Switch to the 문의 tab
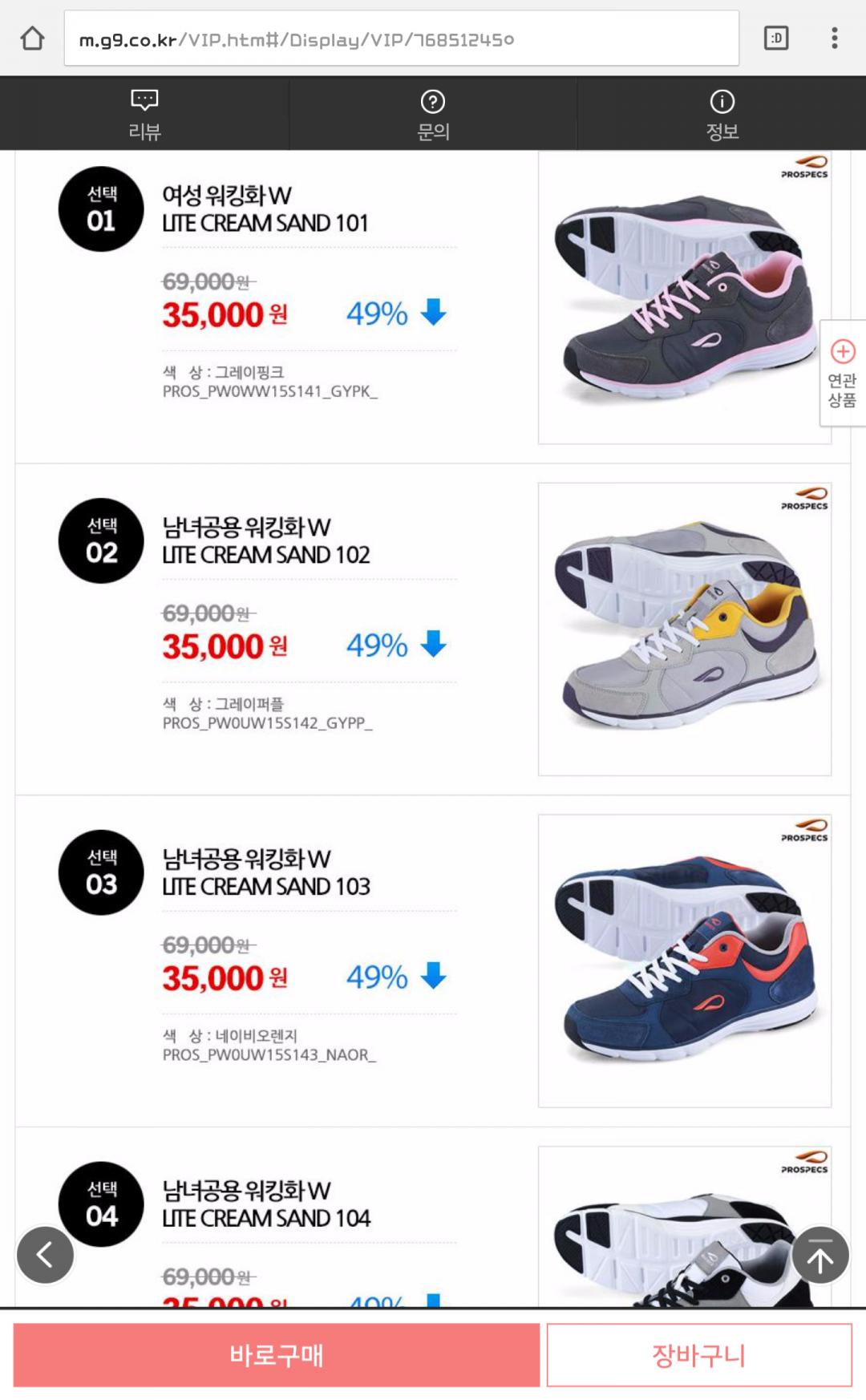The image size is (866, 1400). [x=433, y=114]
